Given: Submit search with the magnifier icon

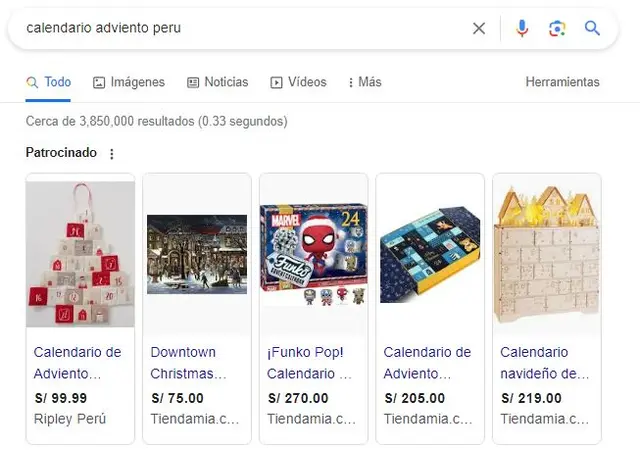Looking at the screenshot, I should click(593, 28).
